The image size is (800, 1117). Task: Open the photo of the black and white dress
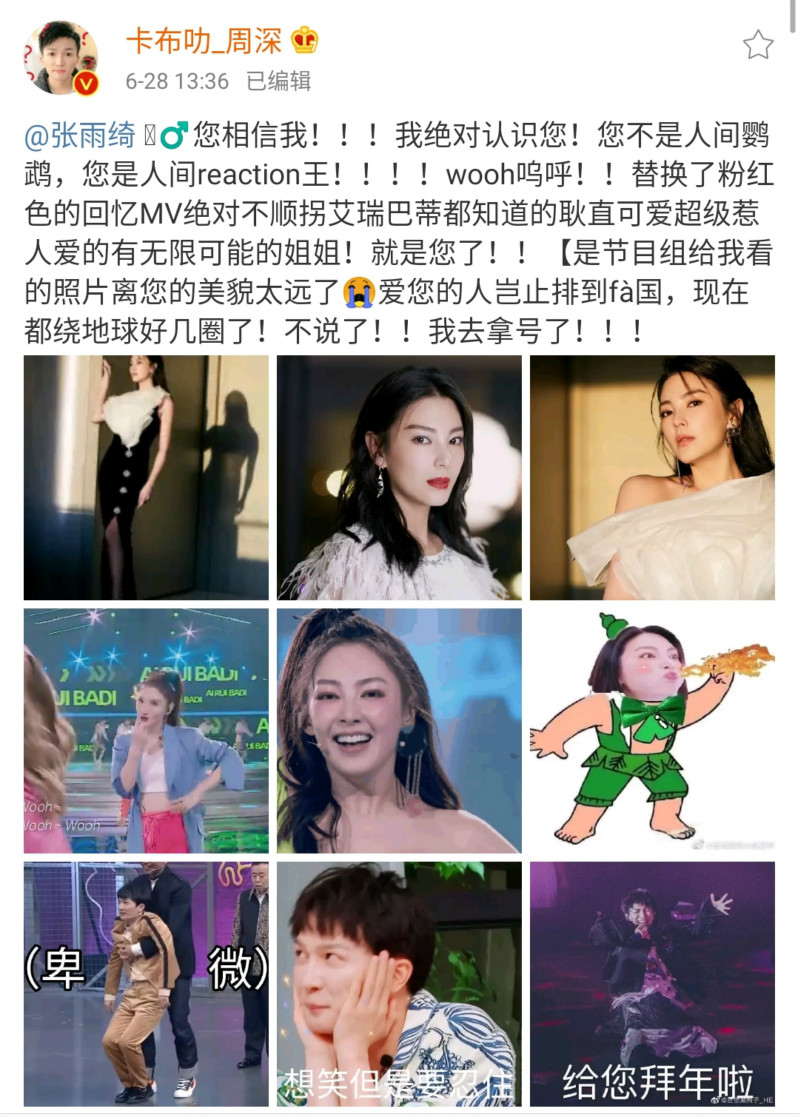(146, 477)
